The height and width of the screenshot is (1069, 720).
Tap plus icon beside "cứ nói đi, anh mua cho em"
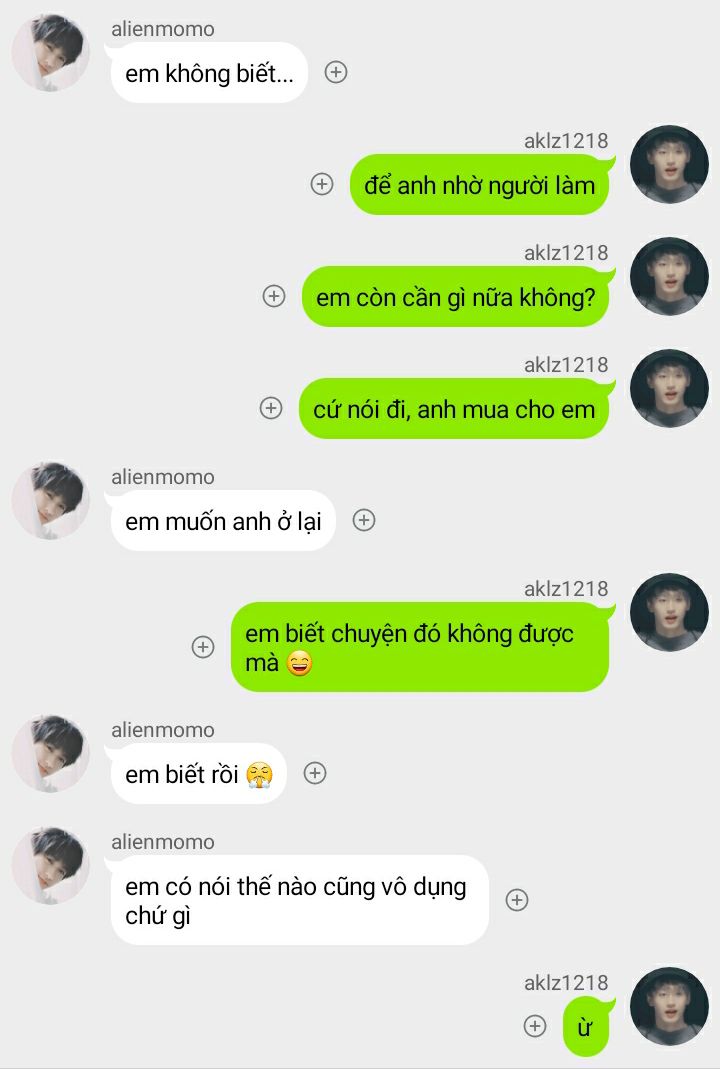pos(271,408)
